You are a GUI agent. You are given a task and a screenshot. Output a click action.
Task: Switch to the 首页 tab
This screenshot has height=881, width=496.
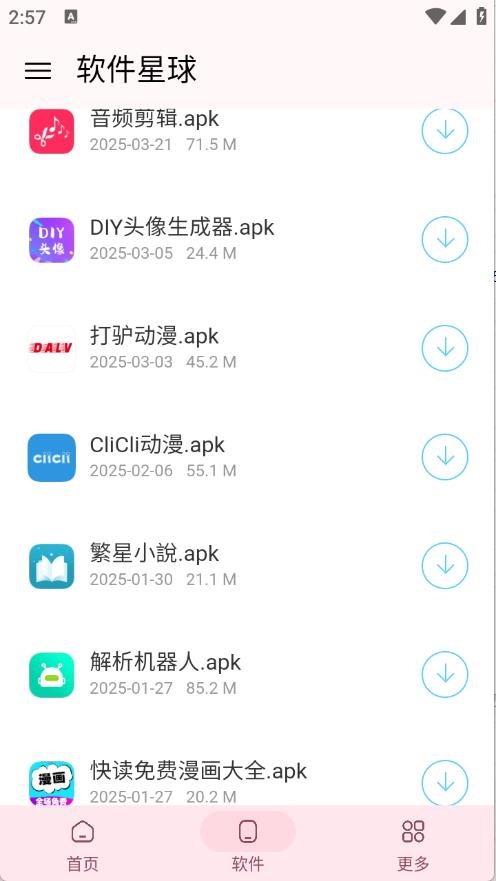(x=83, y=844)
